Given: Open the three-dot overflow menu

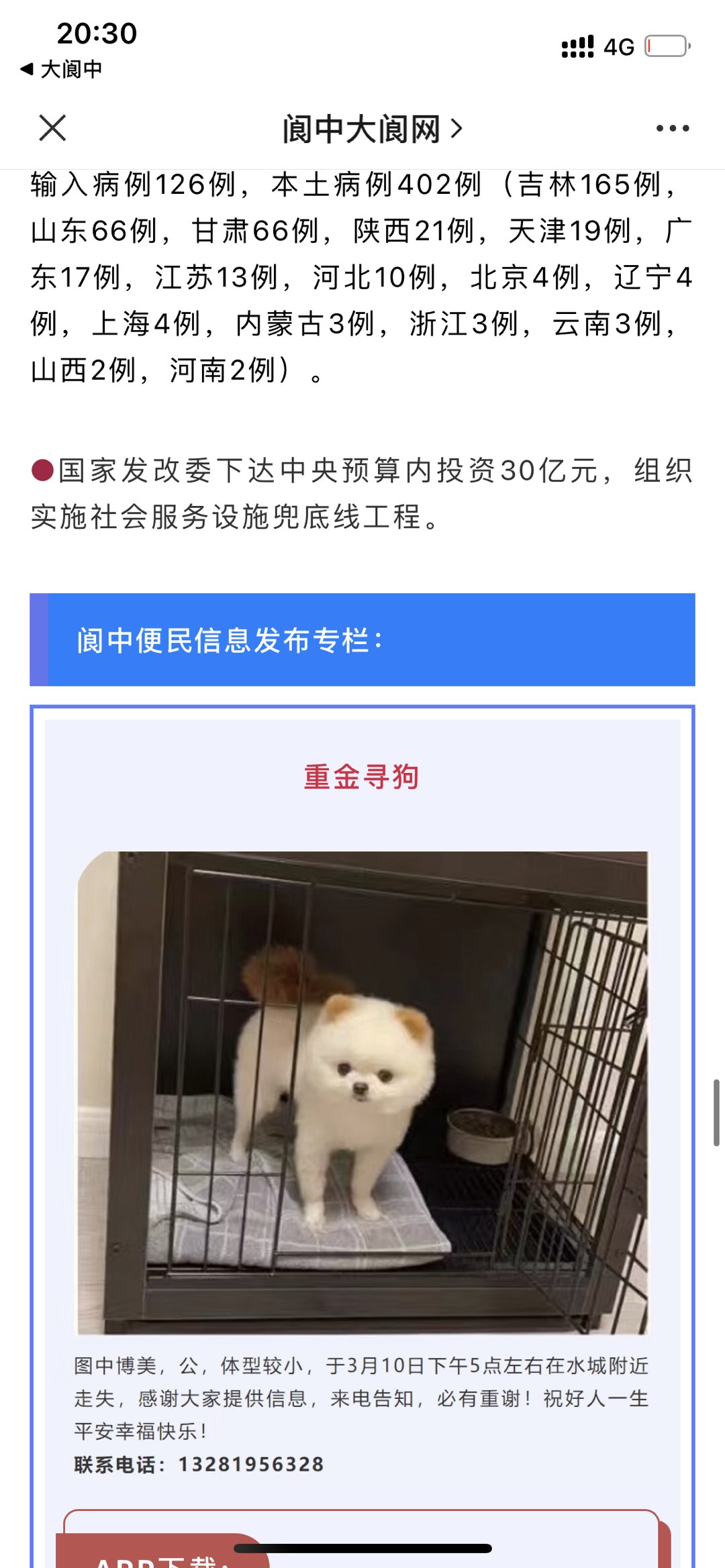Looking at the screenshot, I should (x=672, y=128).
